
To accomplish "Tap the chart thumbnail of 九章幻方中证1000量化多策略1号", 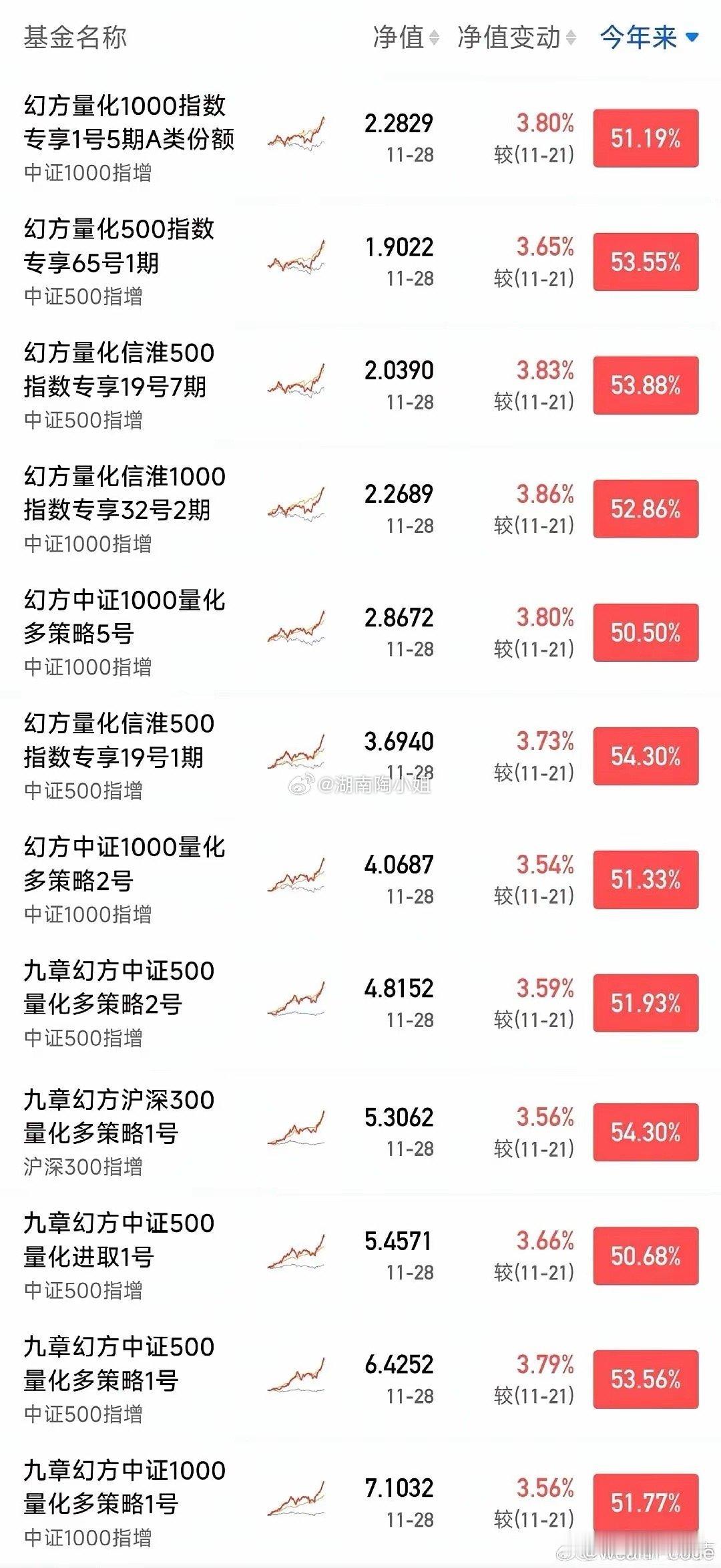I will [x=297, y=1499].
